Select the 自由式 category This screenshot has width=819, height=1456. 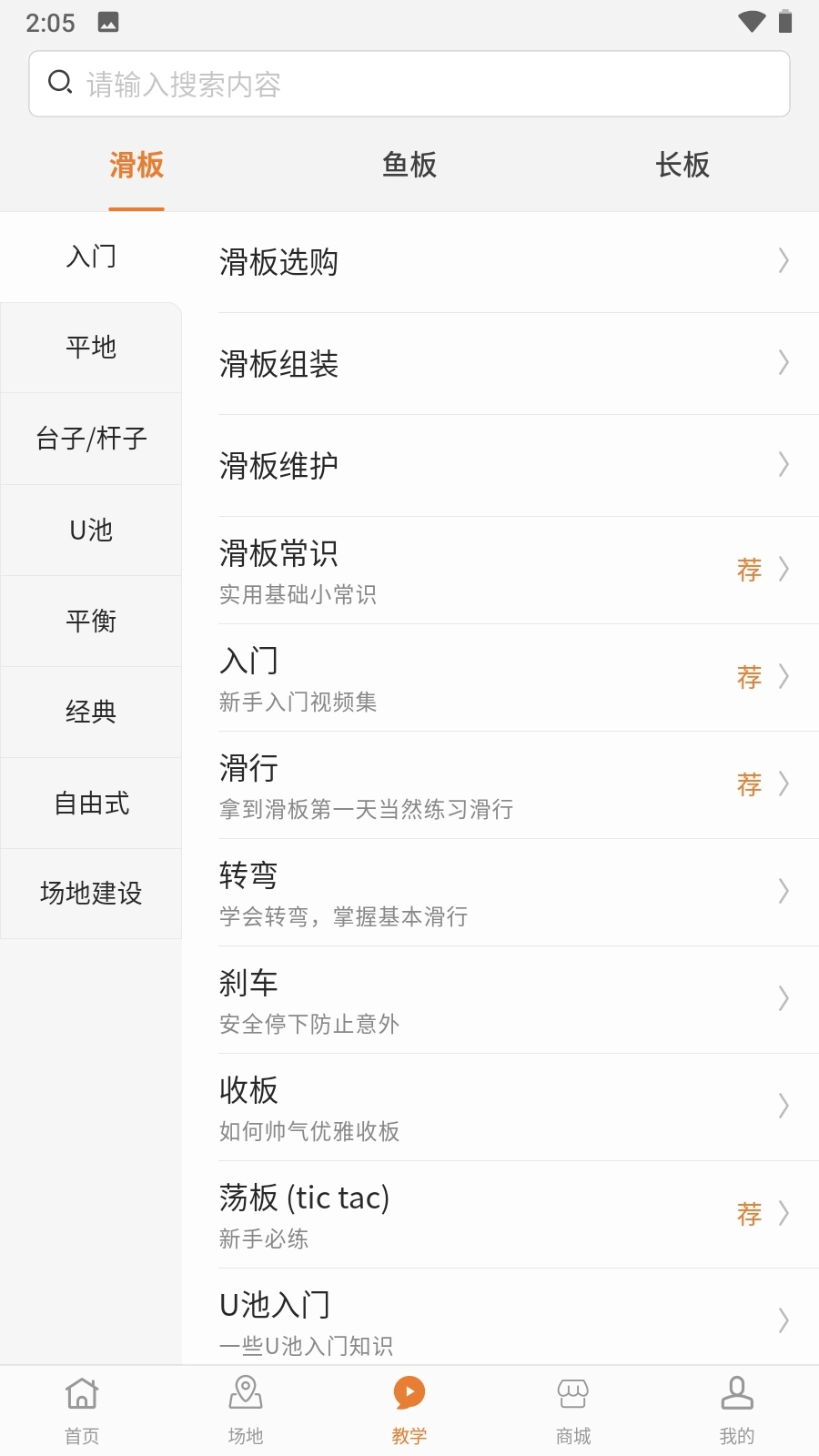pyautogui.click(x=91, y=803)
